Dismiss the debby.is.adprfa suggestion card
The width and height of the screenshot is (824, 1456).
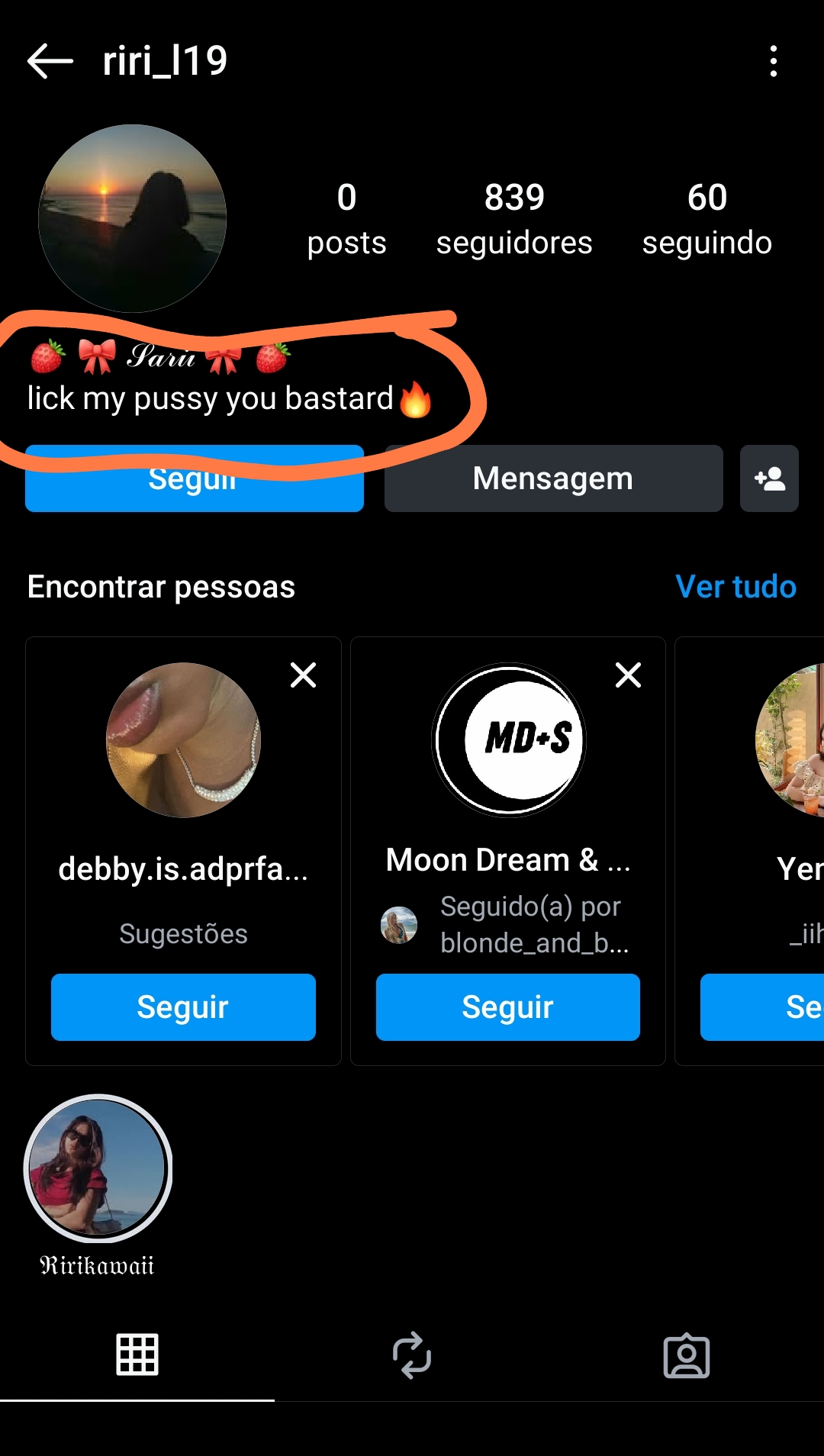coord(303,675)
